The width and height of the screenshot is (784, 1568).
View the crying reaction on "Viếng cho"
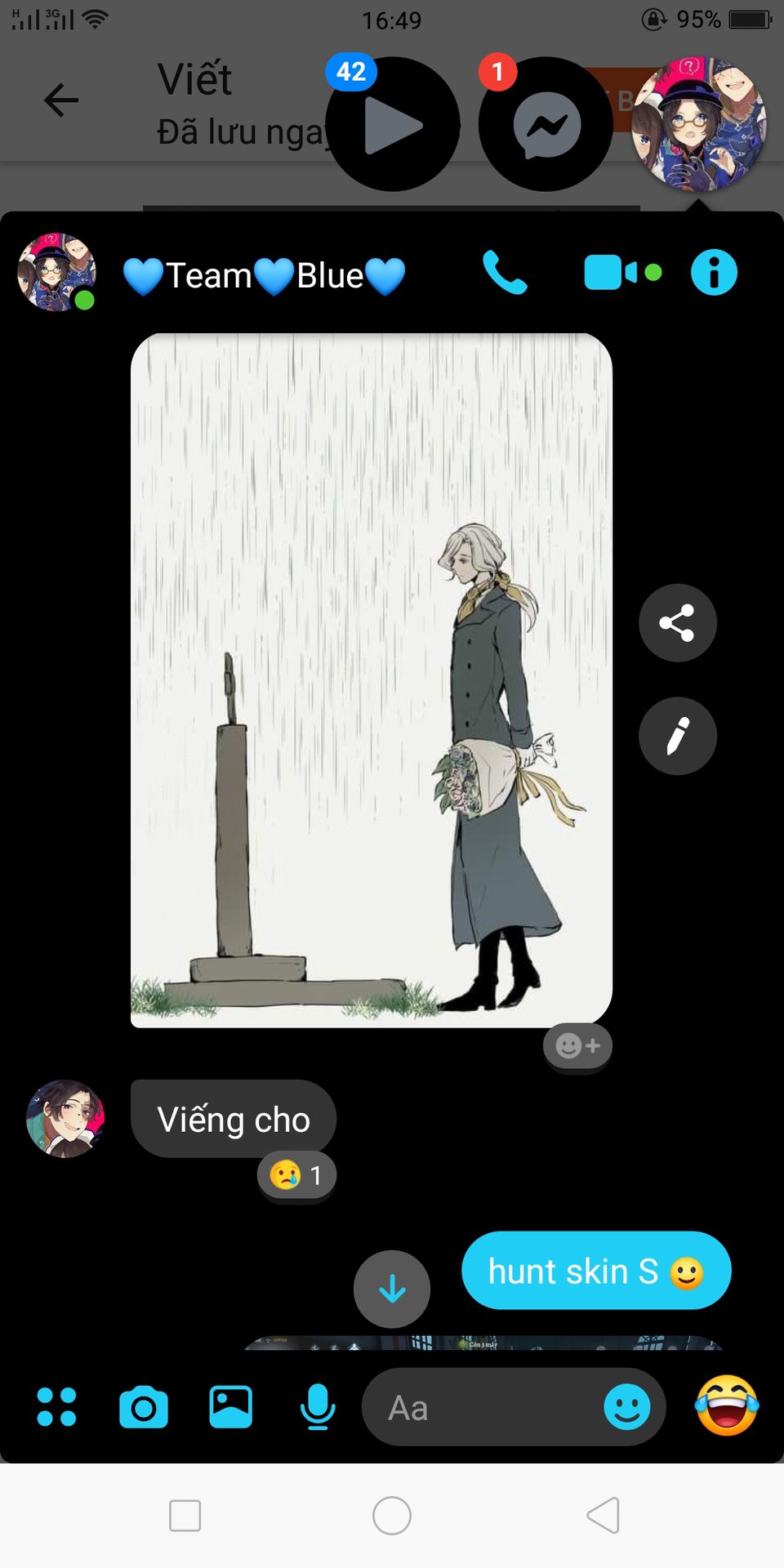coord(296,1175)
